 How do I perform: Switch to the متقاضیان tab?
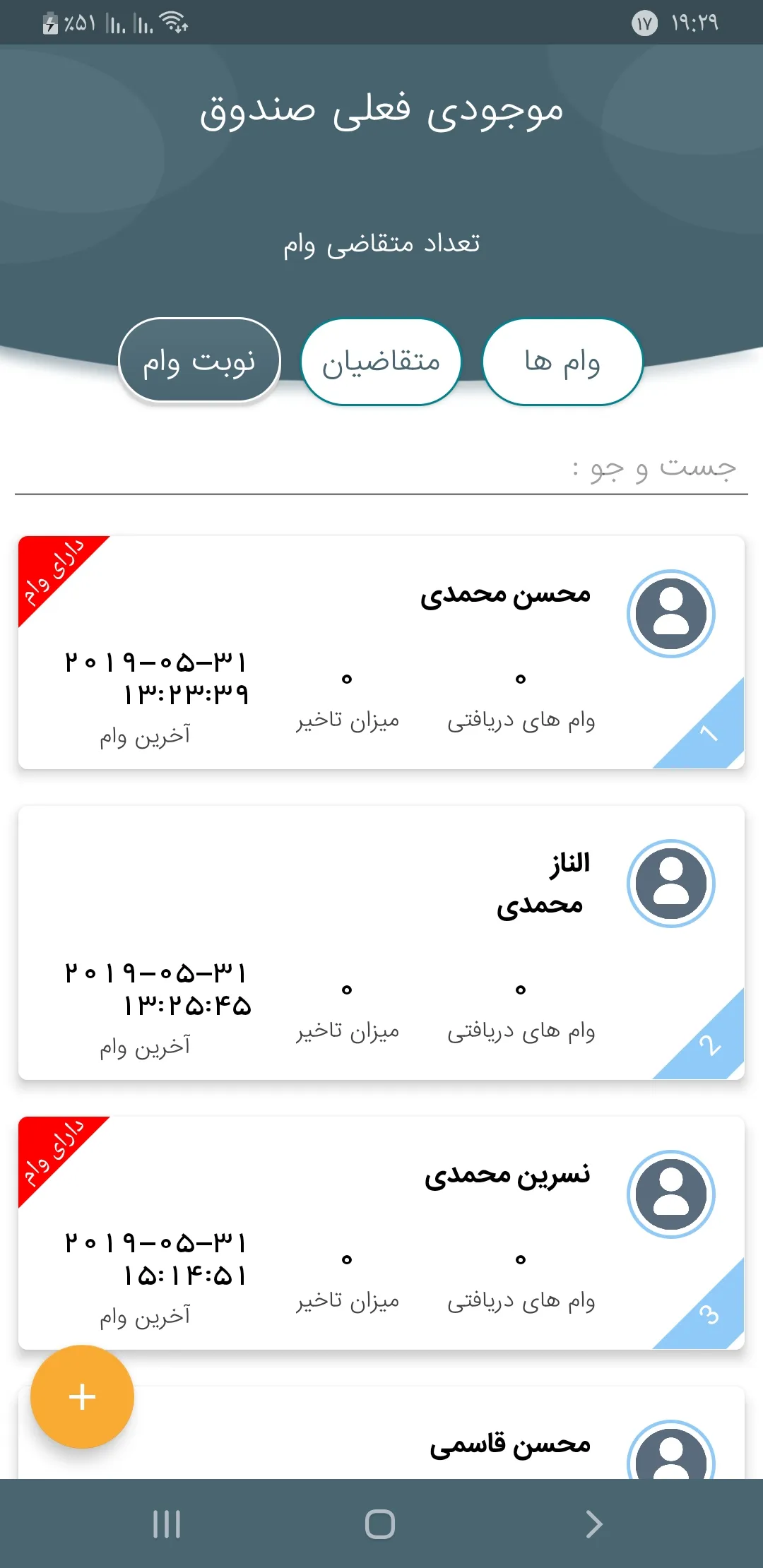click(x=381, y=362)
